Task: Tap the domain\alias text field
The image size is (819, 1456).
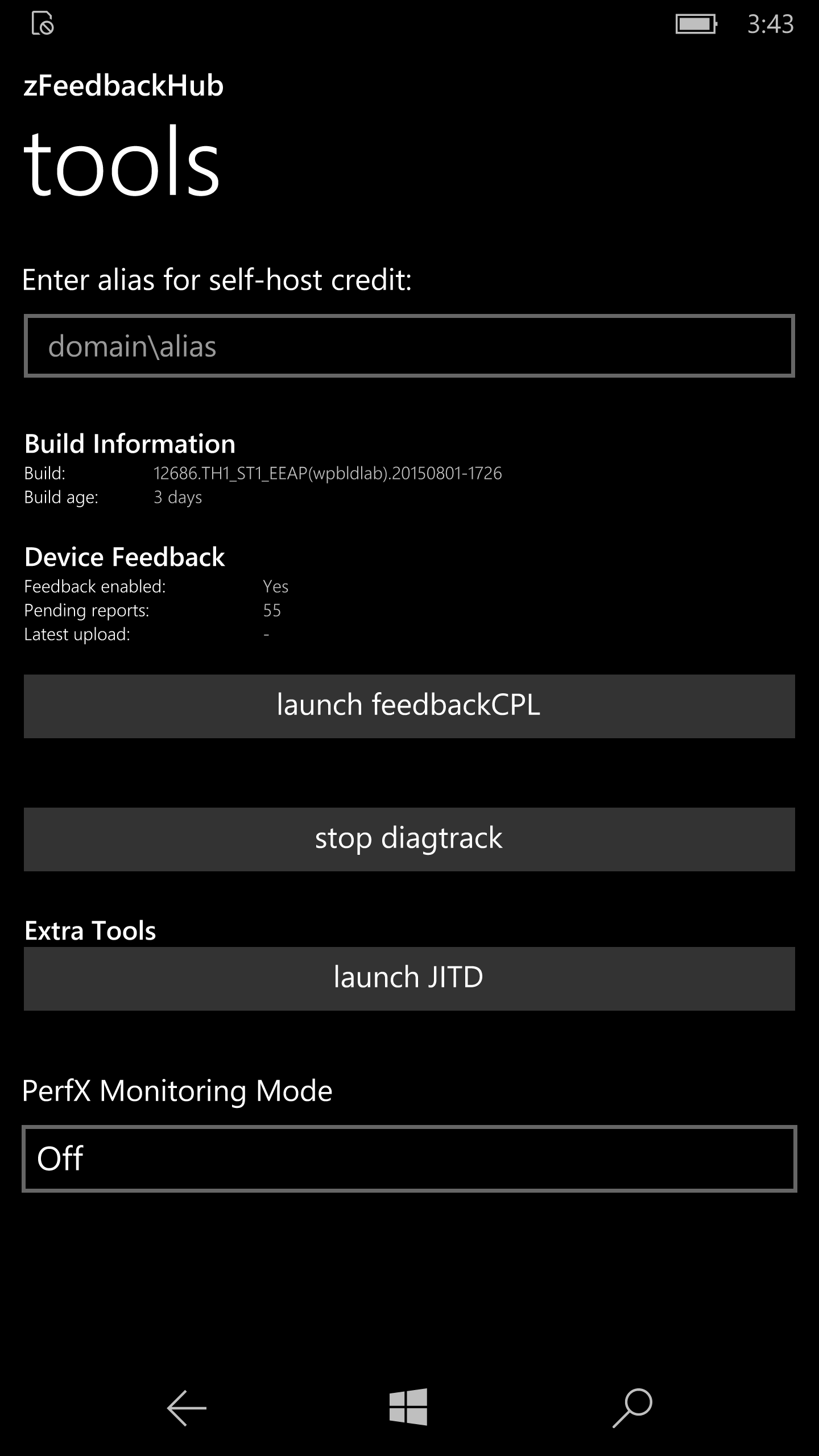Action: click(409, 346)
